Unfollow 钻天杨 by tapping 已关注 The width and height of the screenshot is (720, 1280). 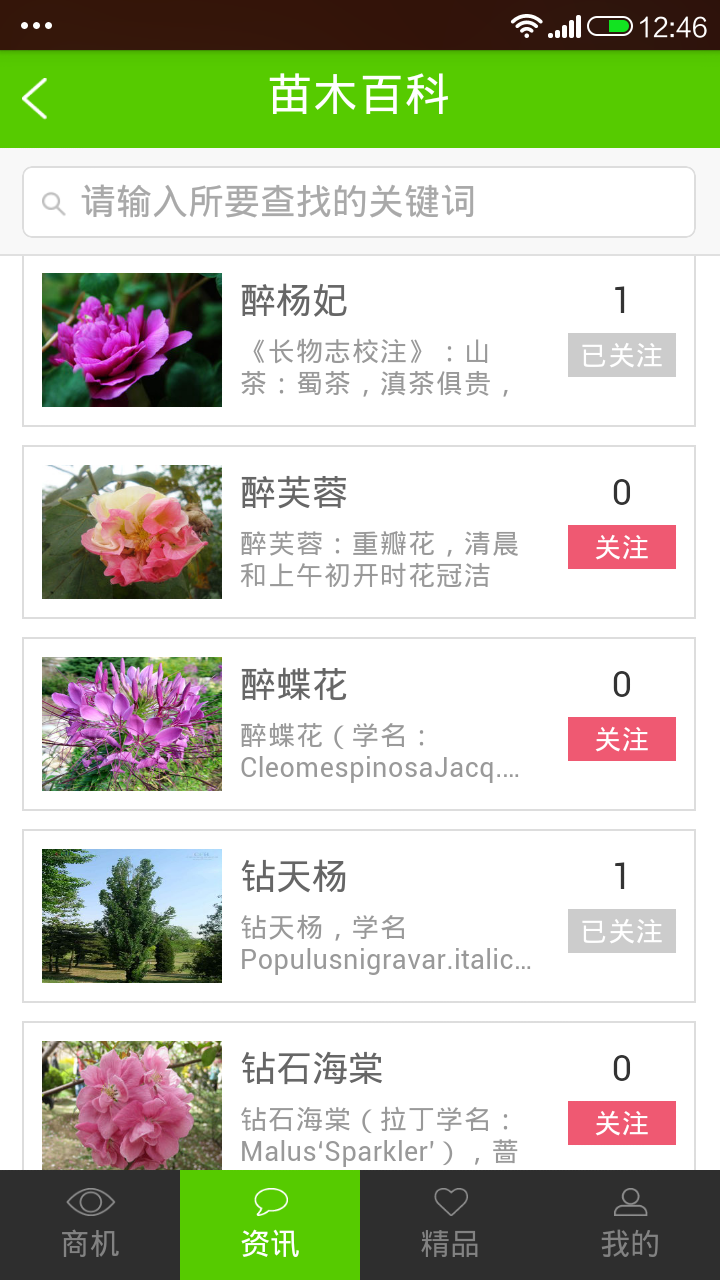[621, 931]
